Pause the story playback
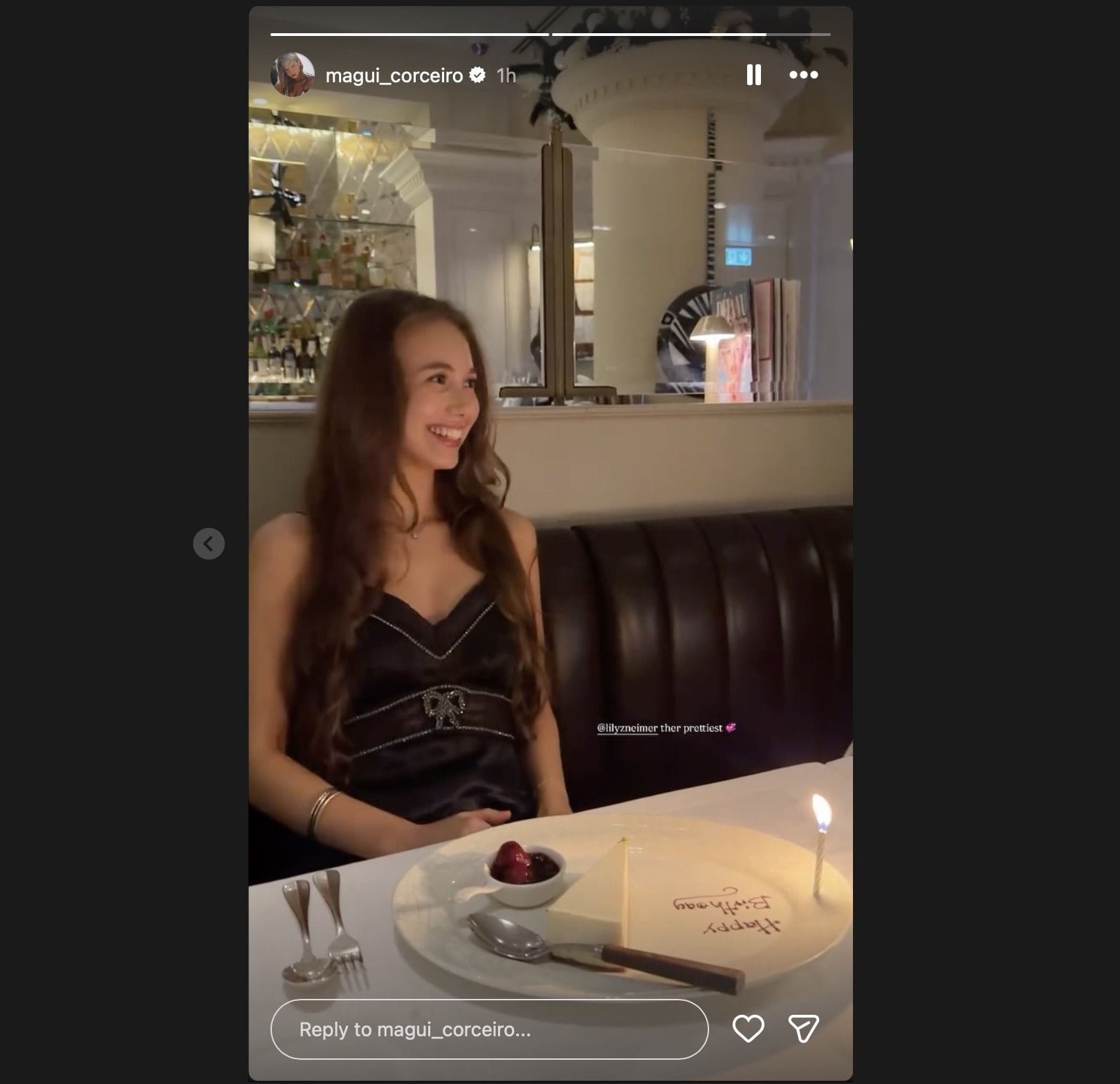Image resolution: width=1120 pixels, height=1084 pixels. pos(753,75)
